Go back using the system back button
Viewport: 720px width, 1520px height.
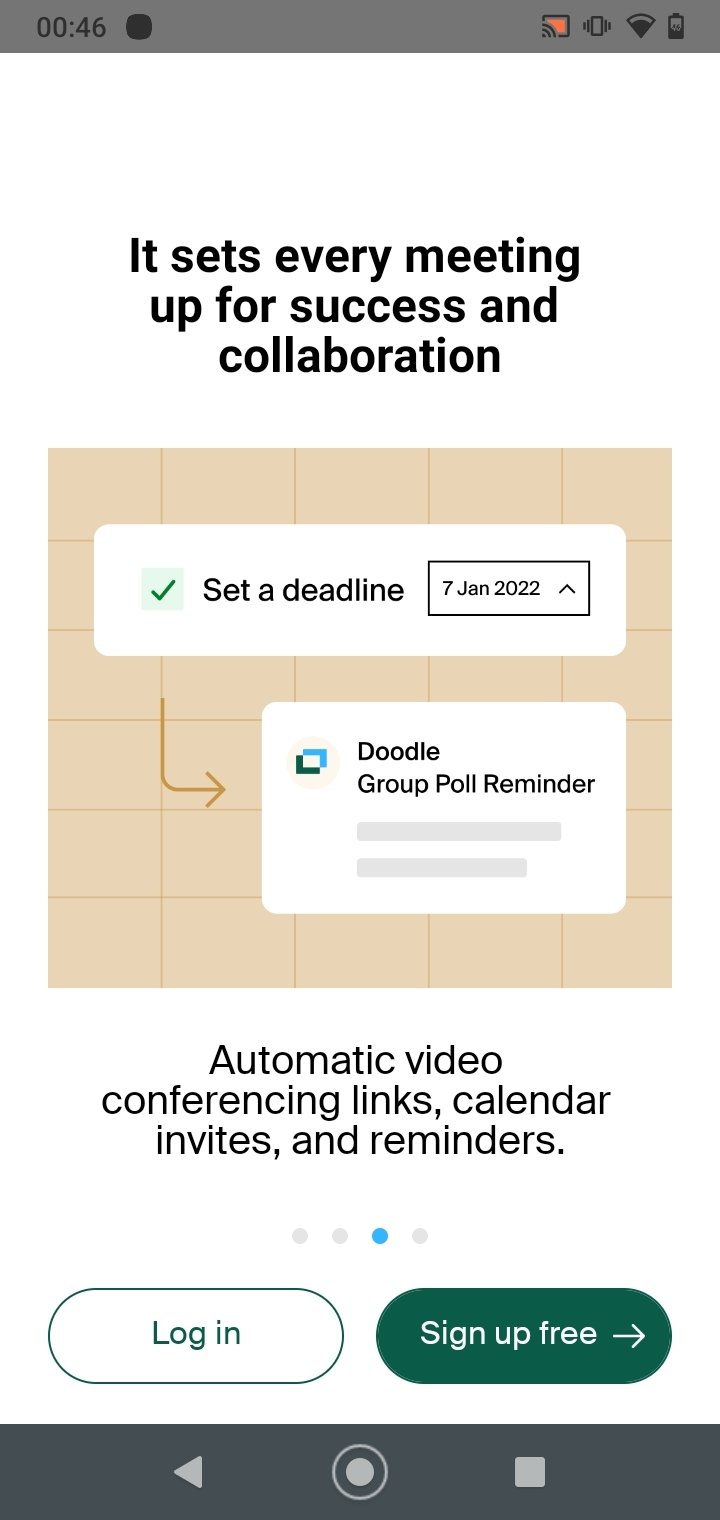click(x=189, y=1472)
